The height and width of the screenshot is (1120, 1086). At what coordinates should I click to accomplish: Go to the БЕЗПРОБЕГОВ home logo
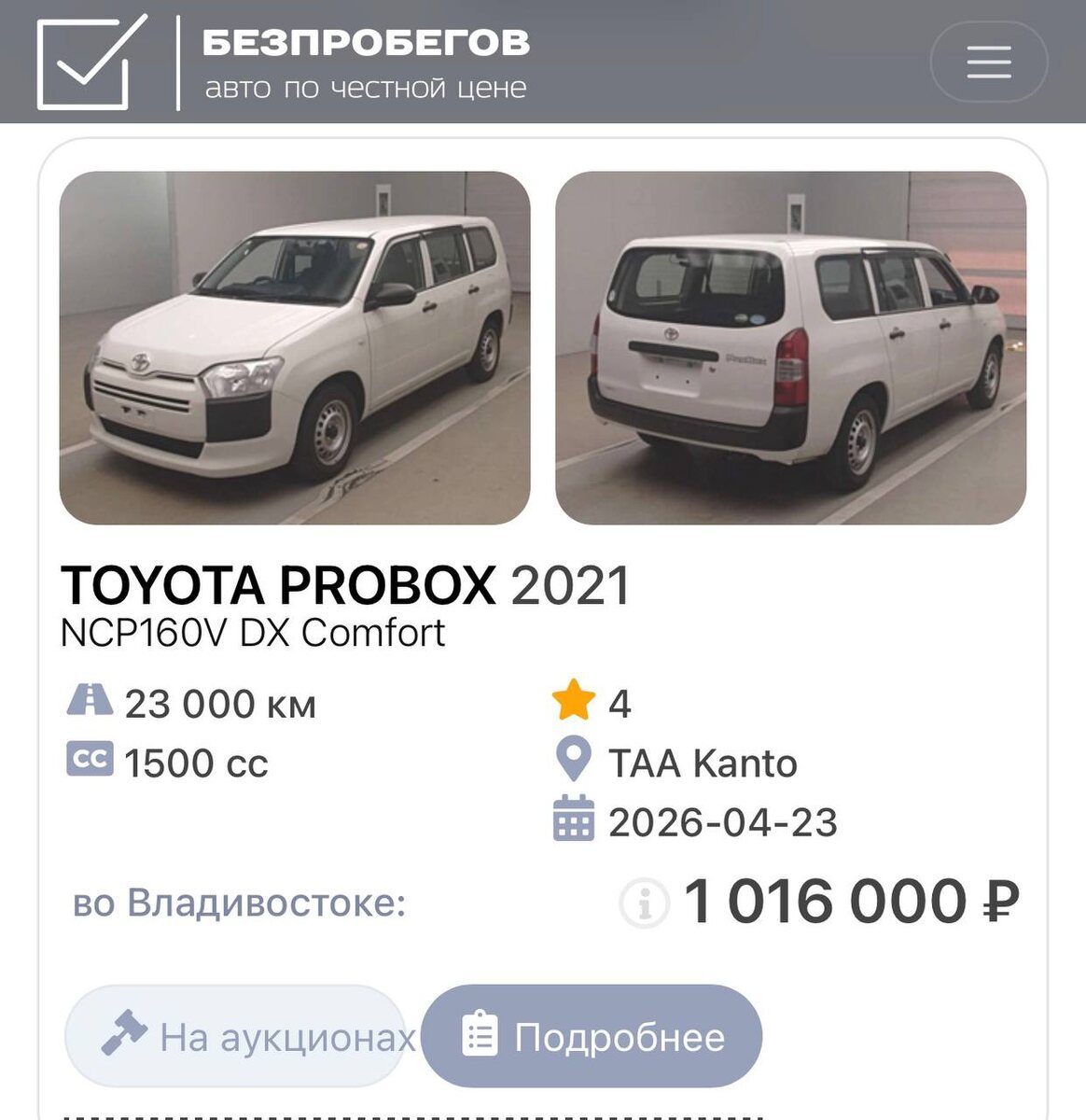pos(280,62)
